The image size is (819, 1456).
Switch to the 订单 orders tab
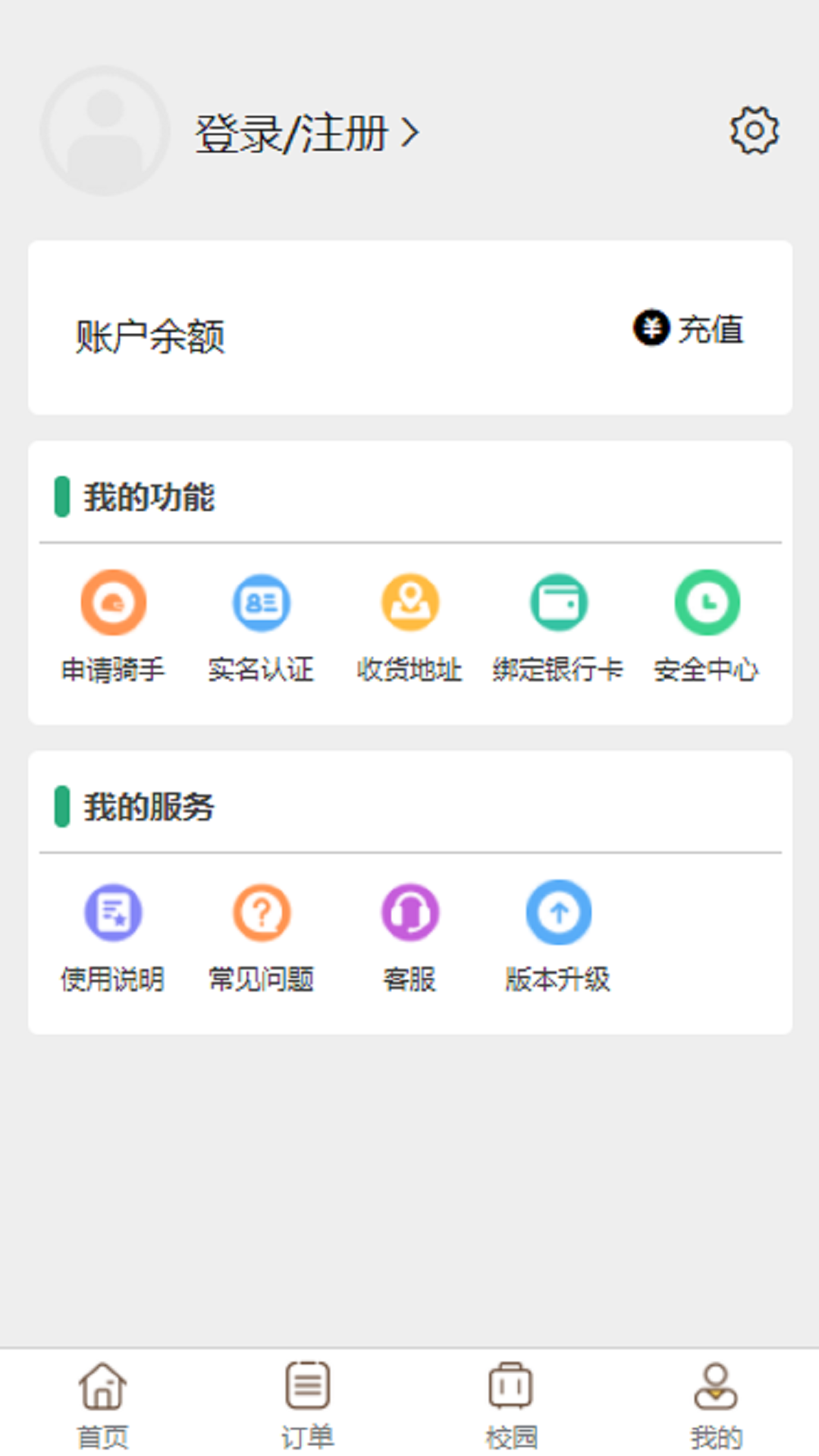coord(307,1407)
